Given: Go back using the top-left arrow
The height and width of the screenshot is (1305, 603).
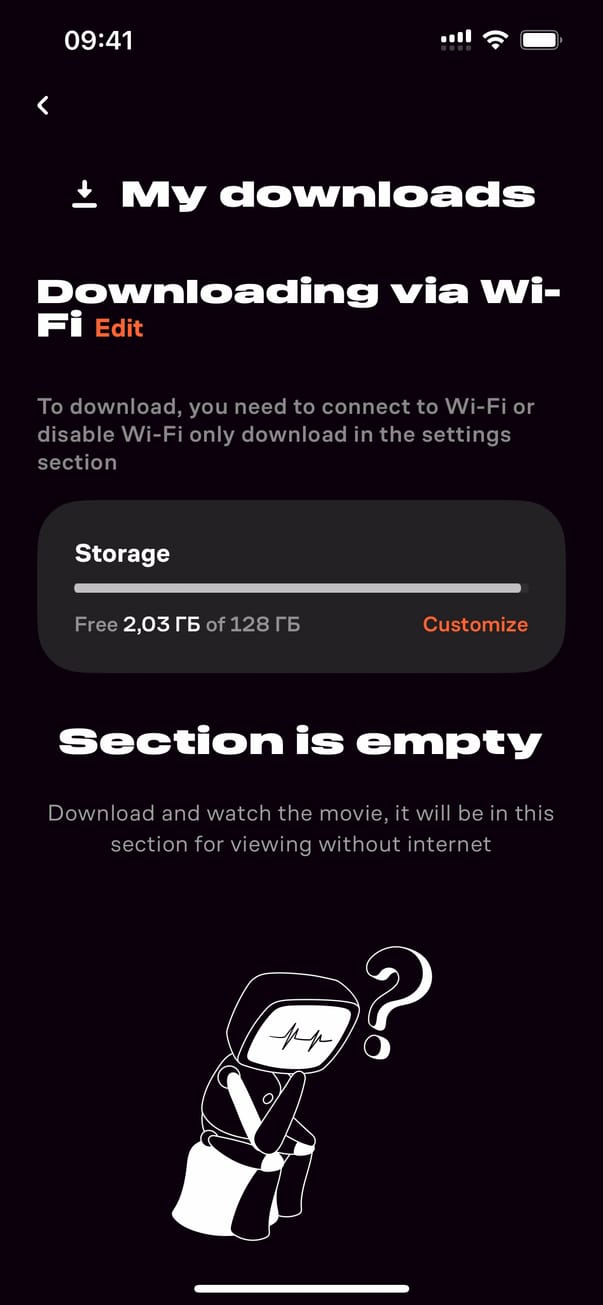Looking at the screenshot, I should 43,105.
